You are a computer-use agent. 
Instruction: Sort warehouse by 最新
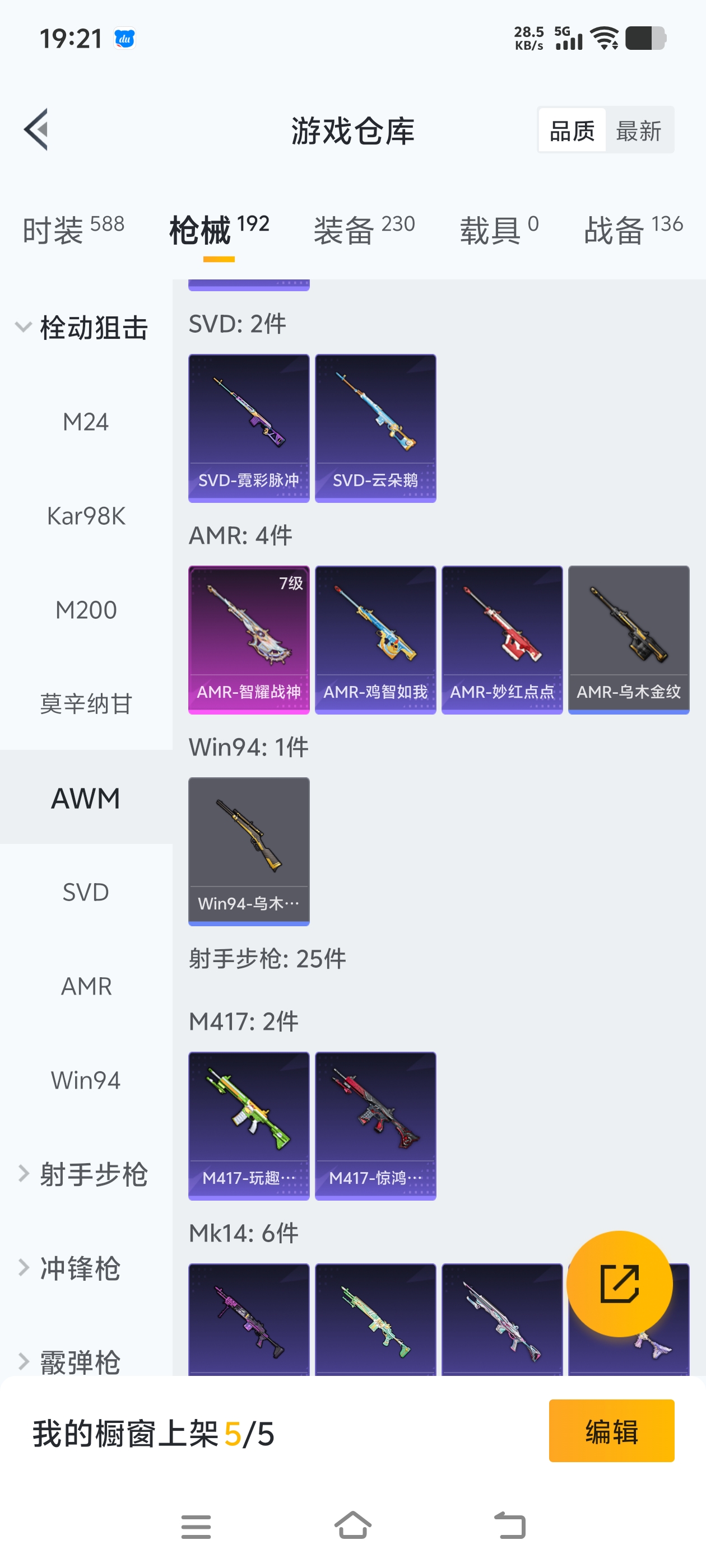tap(638, 130)
